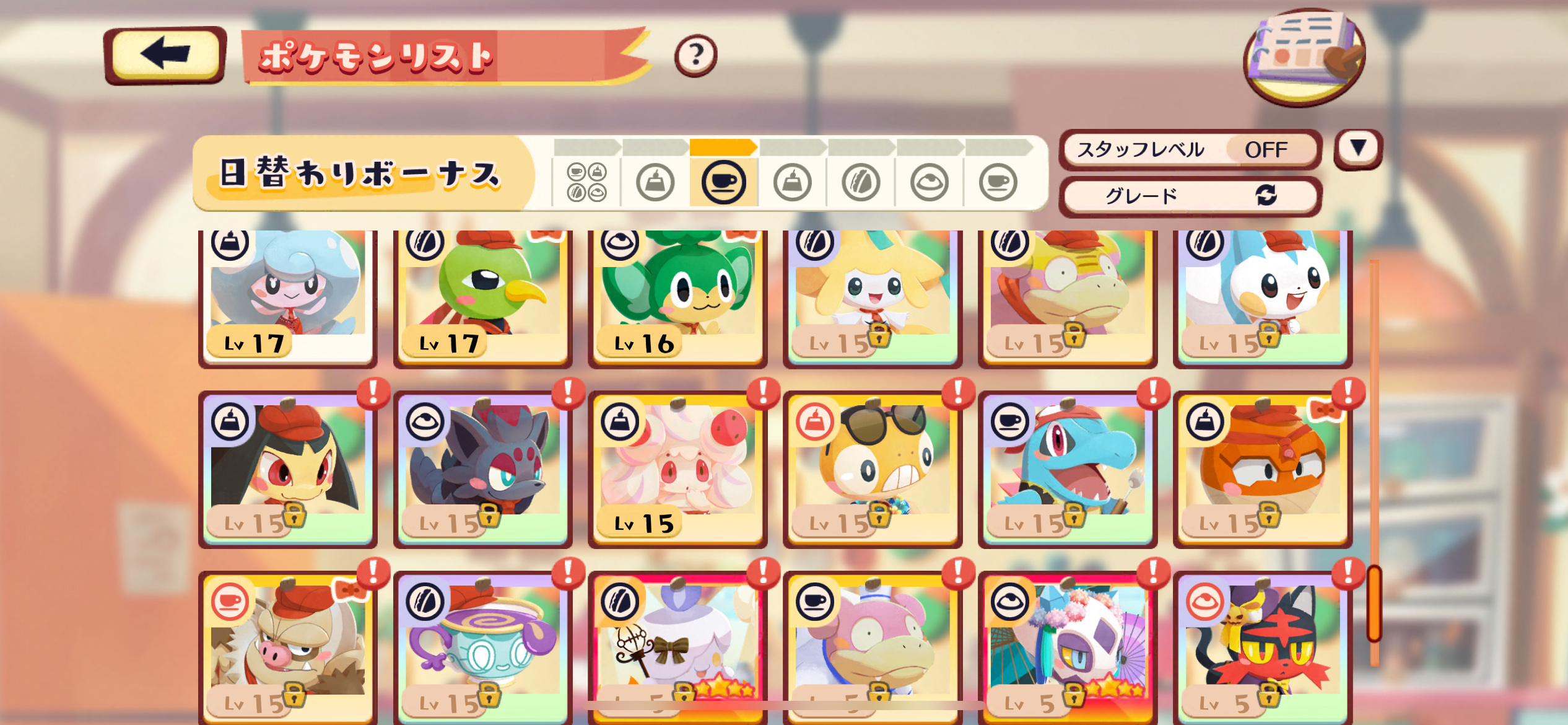Tap the orange scrollbar handle
Viewport: 1568px width, 725px height.
coord(1374,604)
